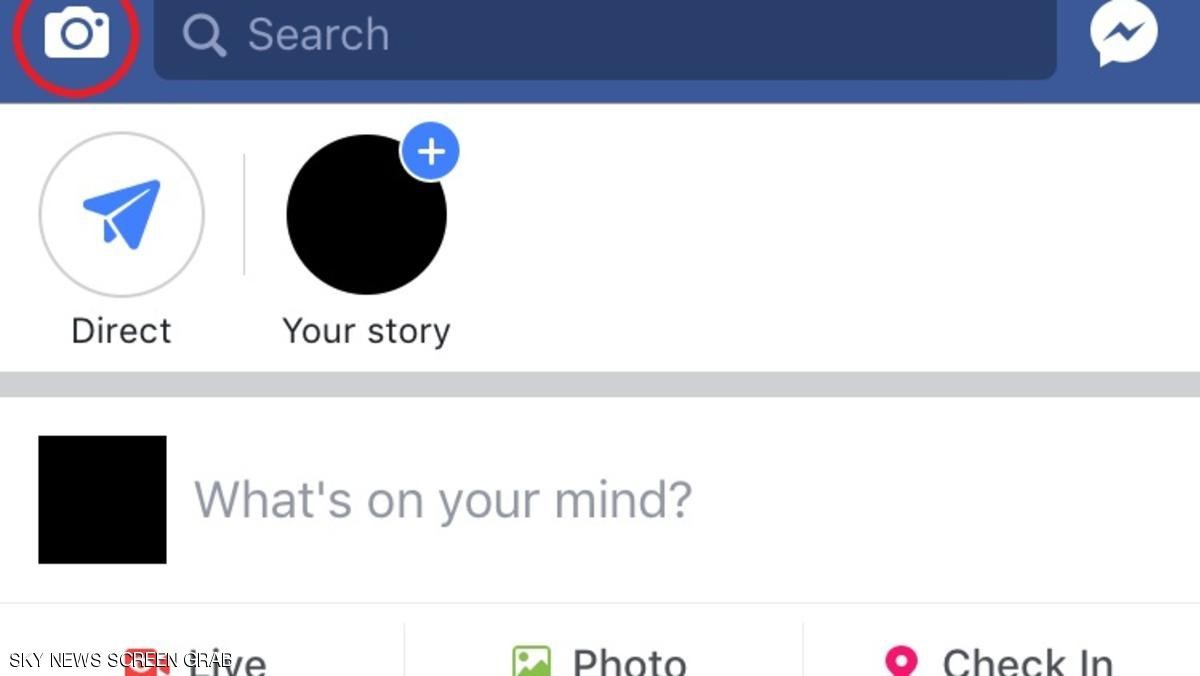Tap the Search field
The width and height of the screenshot is (1200, 676).
(604, 36)
